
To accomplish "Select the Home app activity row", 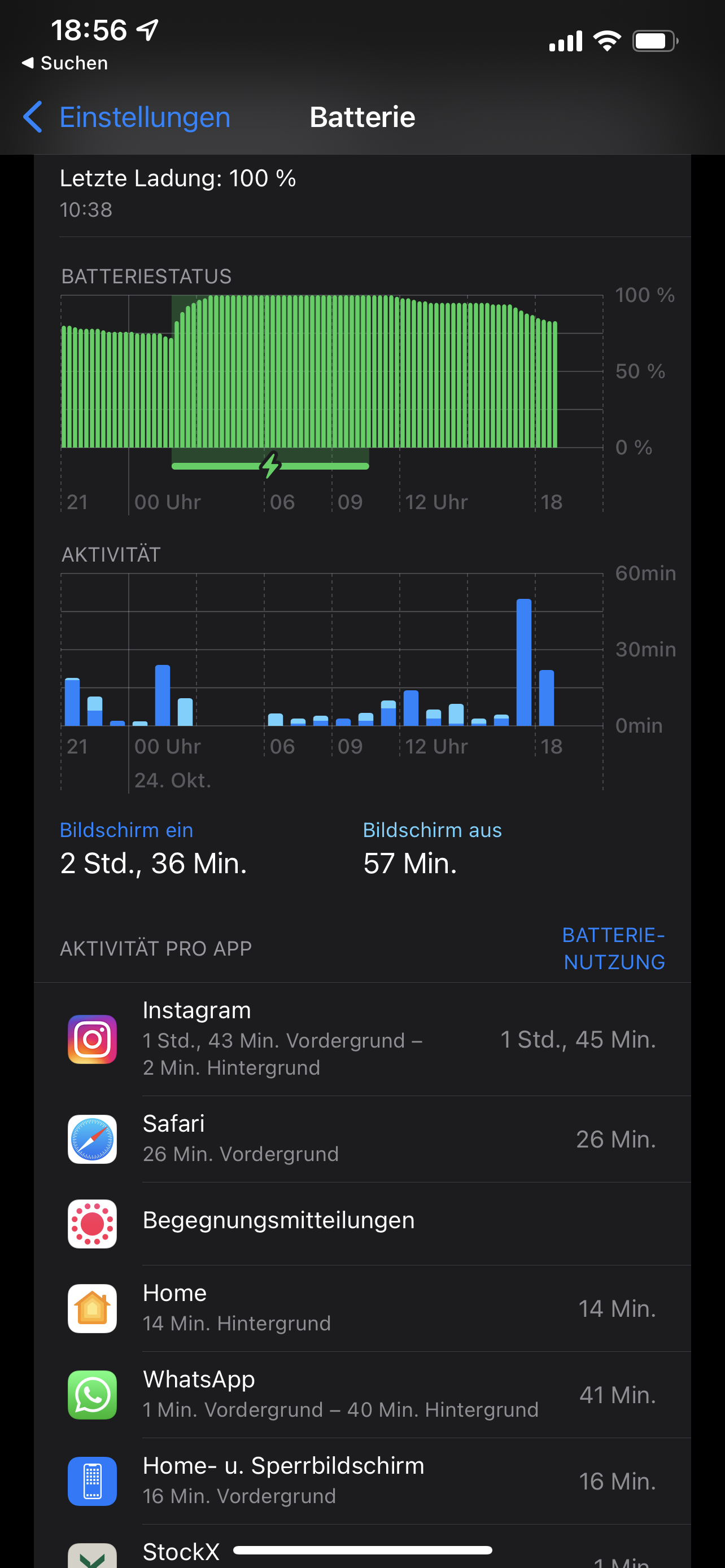I will pos(362,1308).
